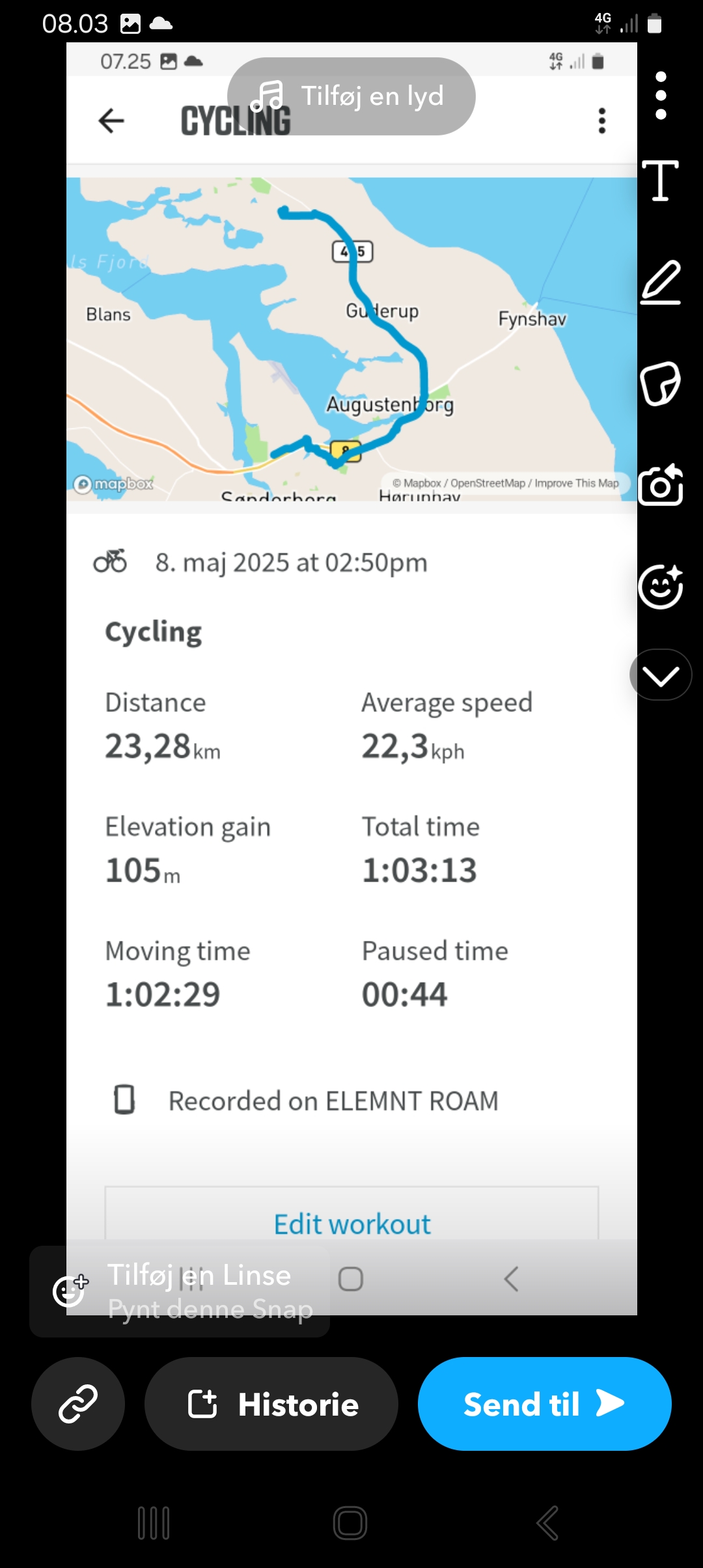This screenshot has width=703, height=1568.
Task: Open the sticker picker
Action: click(x=661, y=384)
